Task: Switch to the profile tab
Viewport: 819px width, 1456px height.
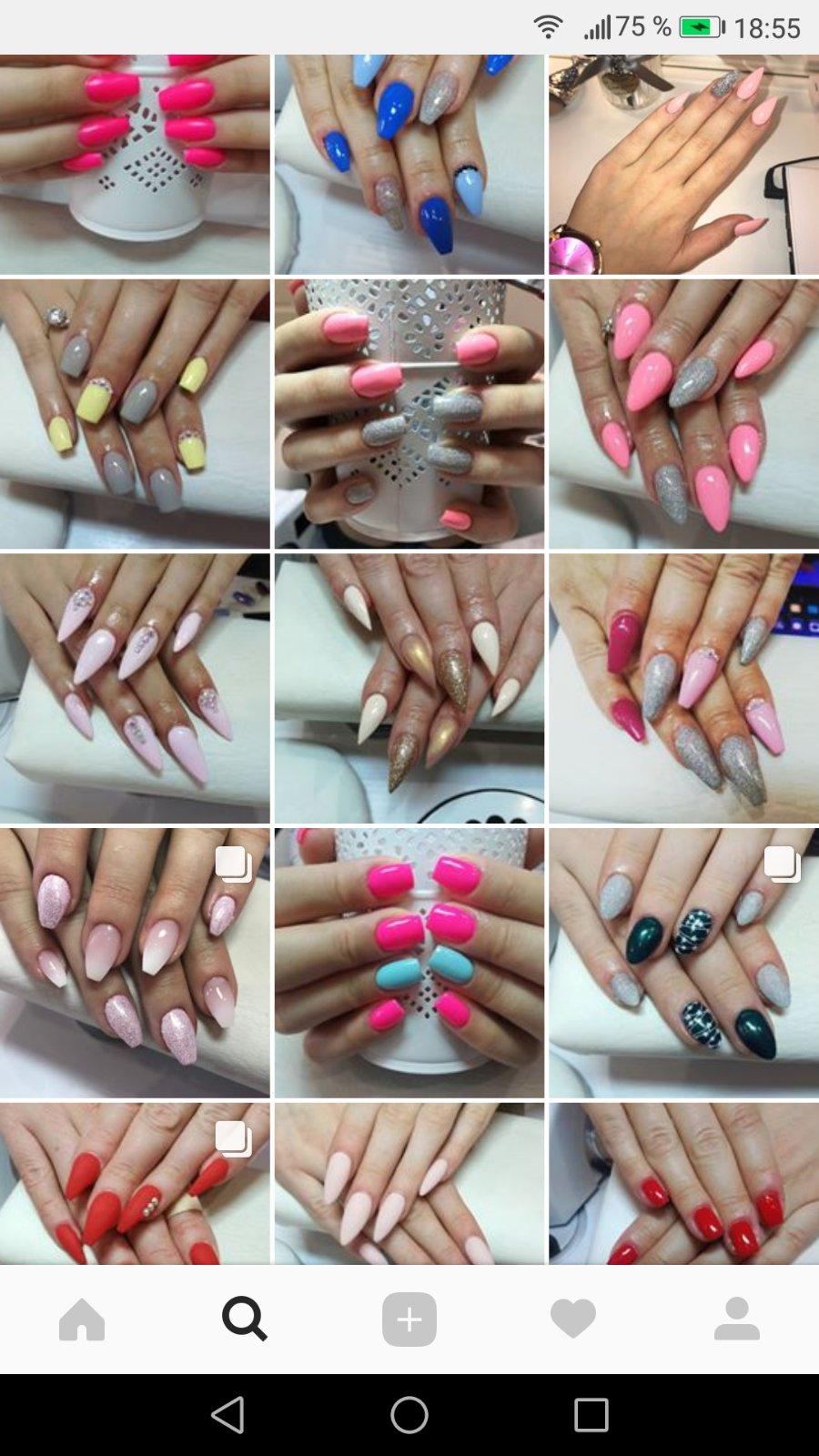Action: click(x=736, y=1319)
